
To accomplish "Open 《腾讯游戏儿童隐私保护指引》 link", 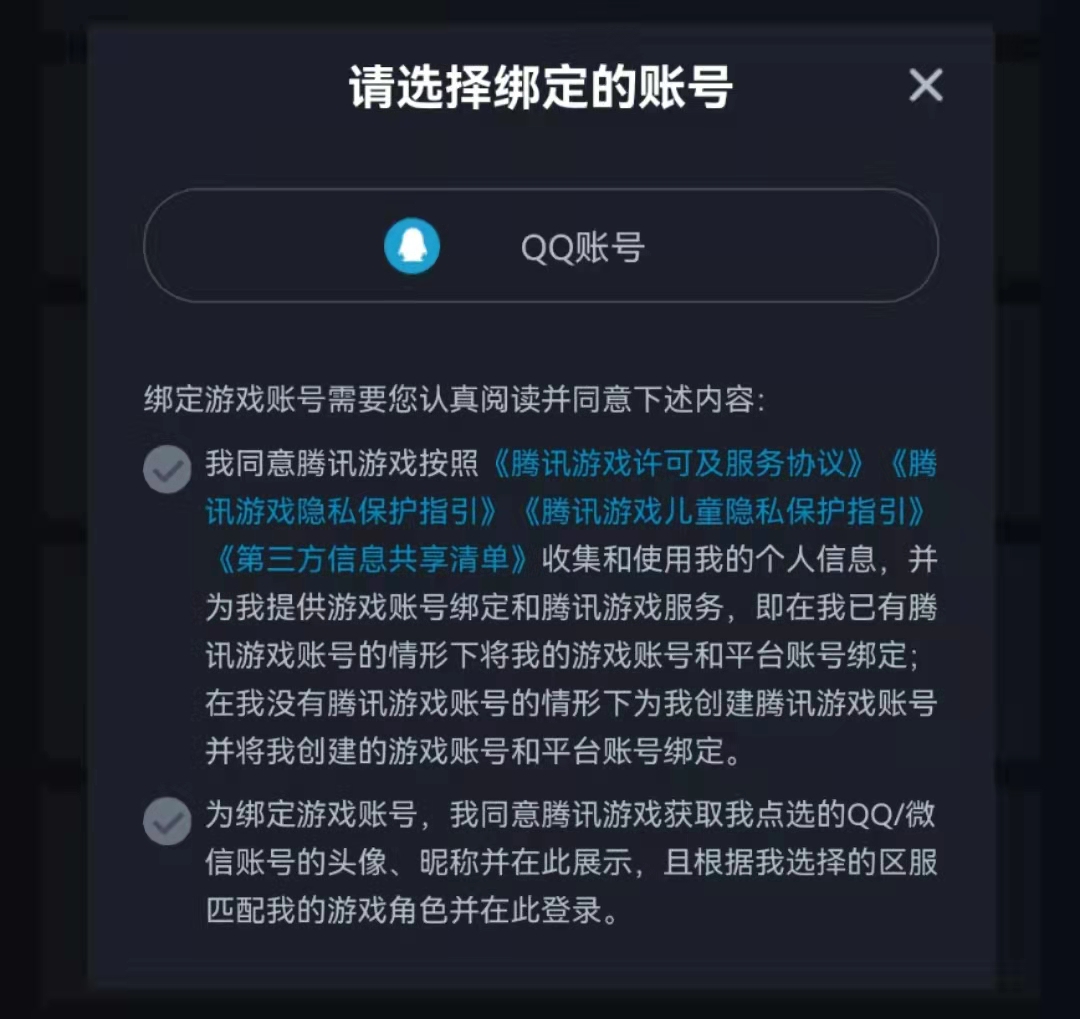I will click(x=724, y=512).
